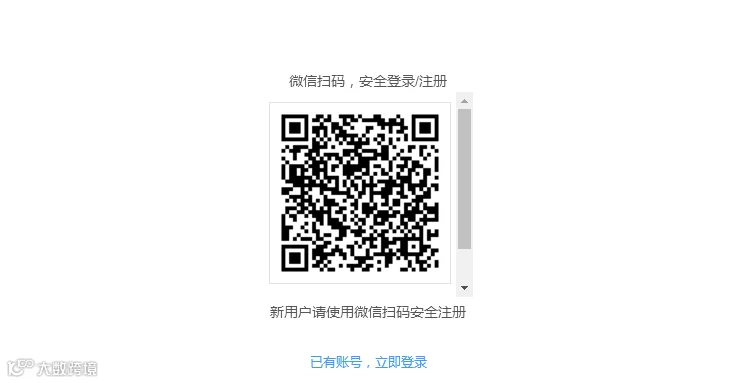Tap the 已有账号，立即登录 link
This screenshot has width=735, height=383.
click(x=368, y=362)
